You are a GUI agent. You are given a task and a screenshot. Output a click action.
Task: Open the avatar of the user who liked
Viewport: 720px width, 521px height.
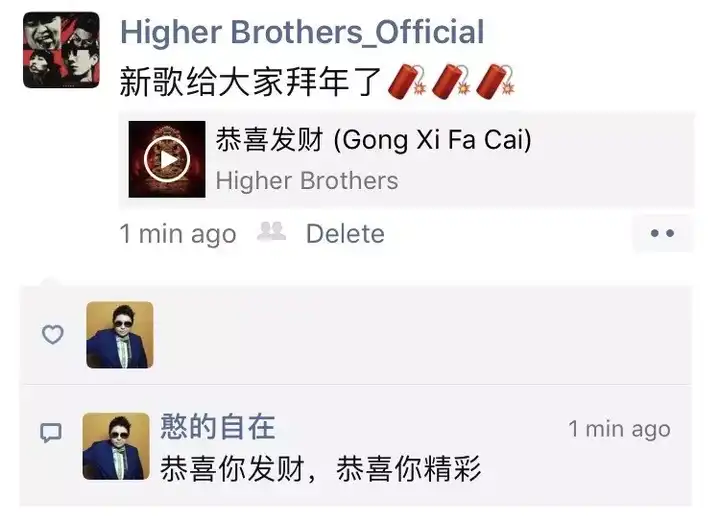120,334
